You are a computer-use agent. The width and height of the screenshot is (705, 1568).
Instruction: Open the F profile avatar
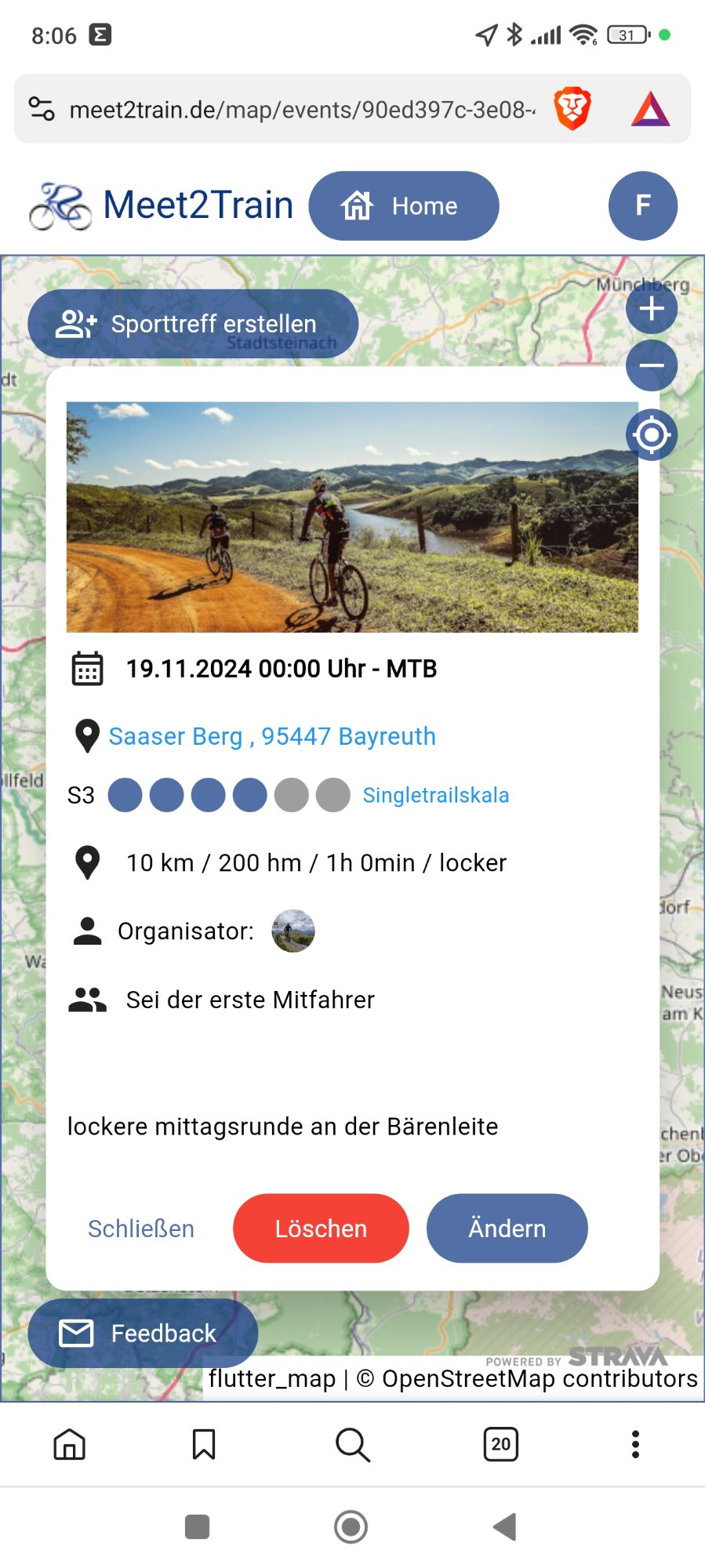(x=642, y=205)
